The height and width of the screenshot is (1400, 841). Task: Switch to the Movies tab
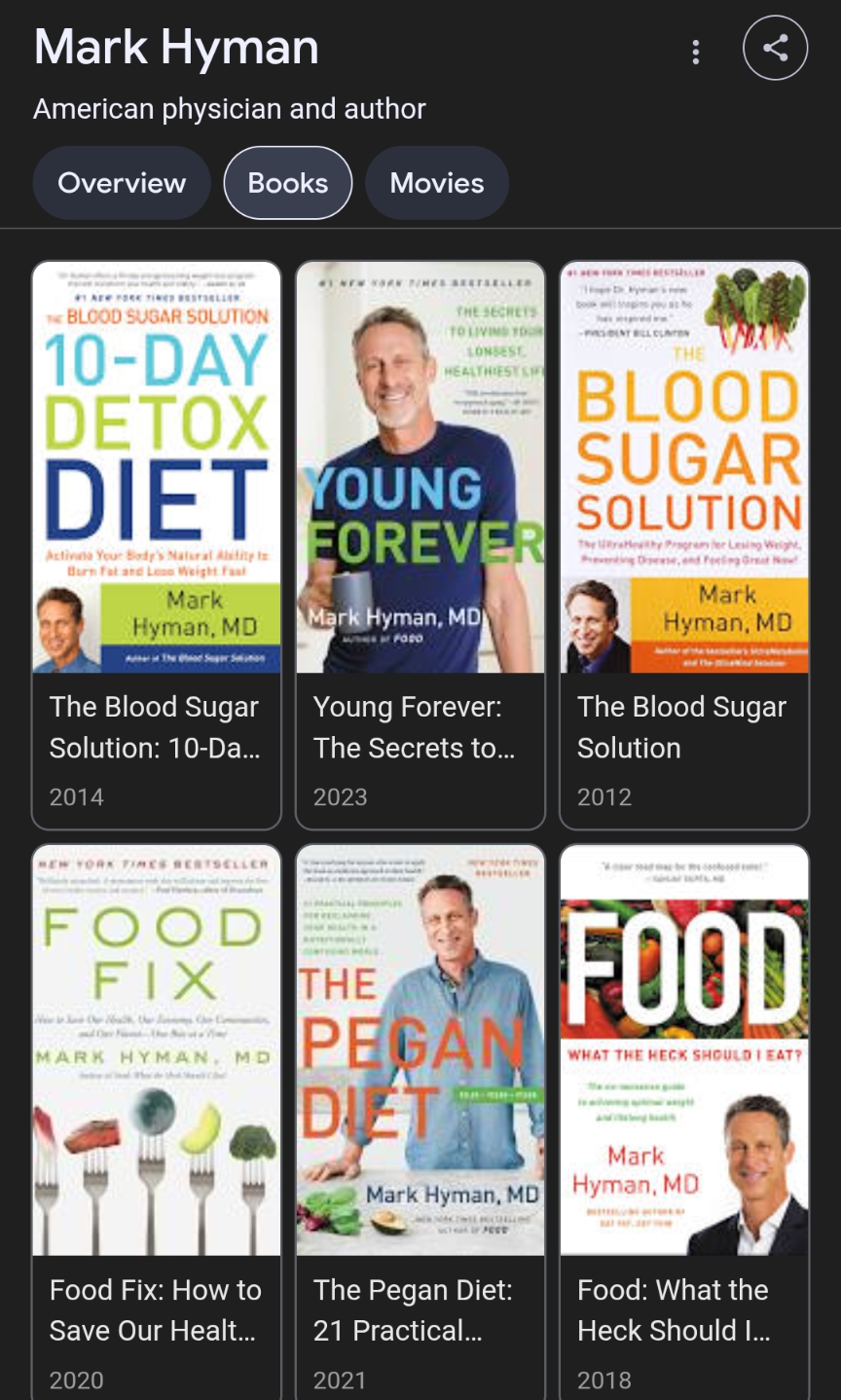(x=437, y=183)
